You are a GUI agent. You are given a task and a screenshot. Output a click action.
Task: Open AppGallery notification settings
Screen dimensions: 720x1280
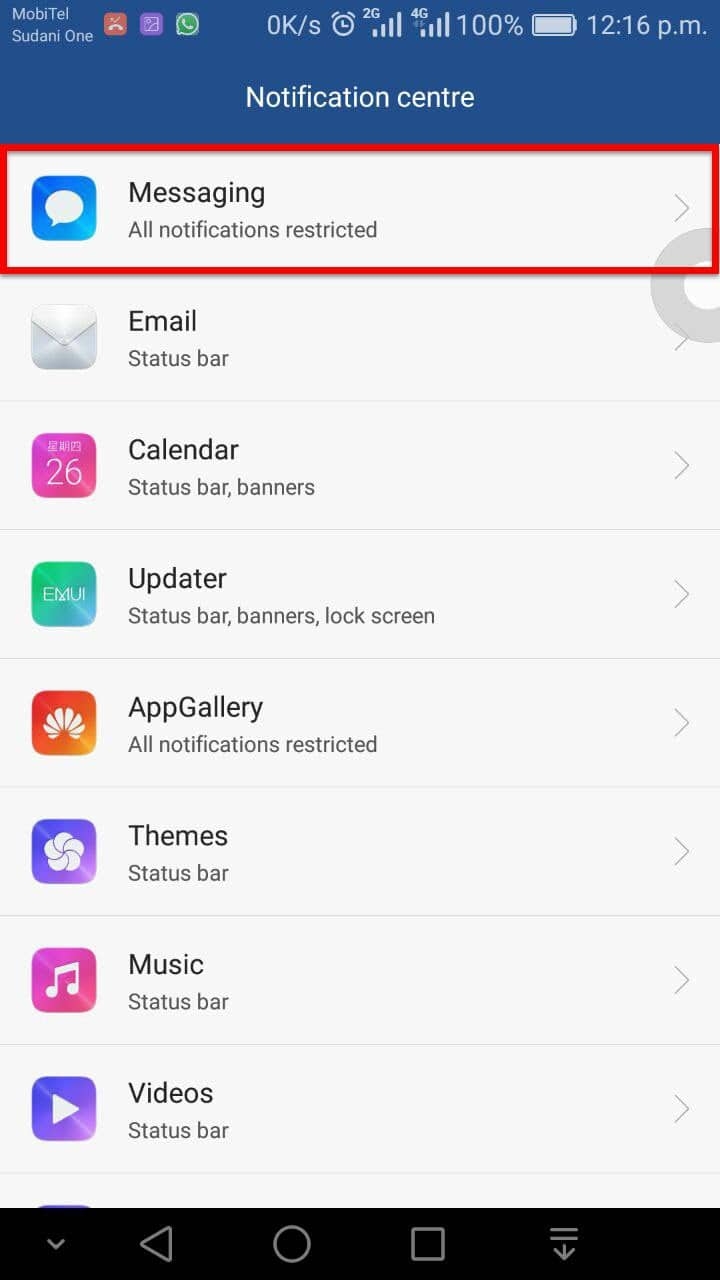[x=360, y=723]
